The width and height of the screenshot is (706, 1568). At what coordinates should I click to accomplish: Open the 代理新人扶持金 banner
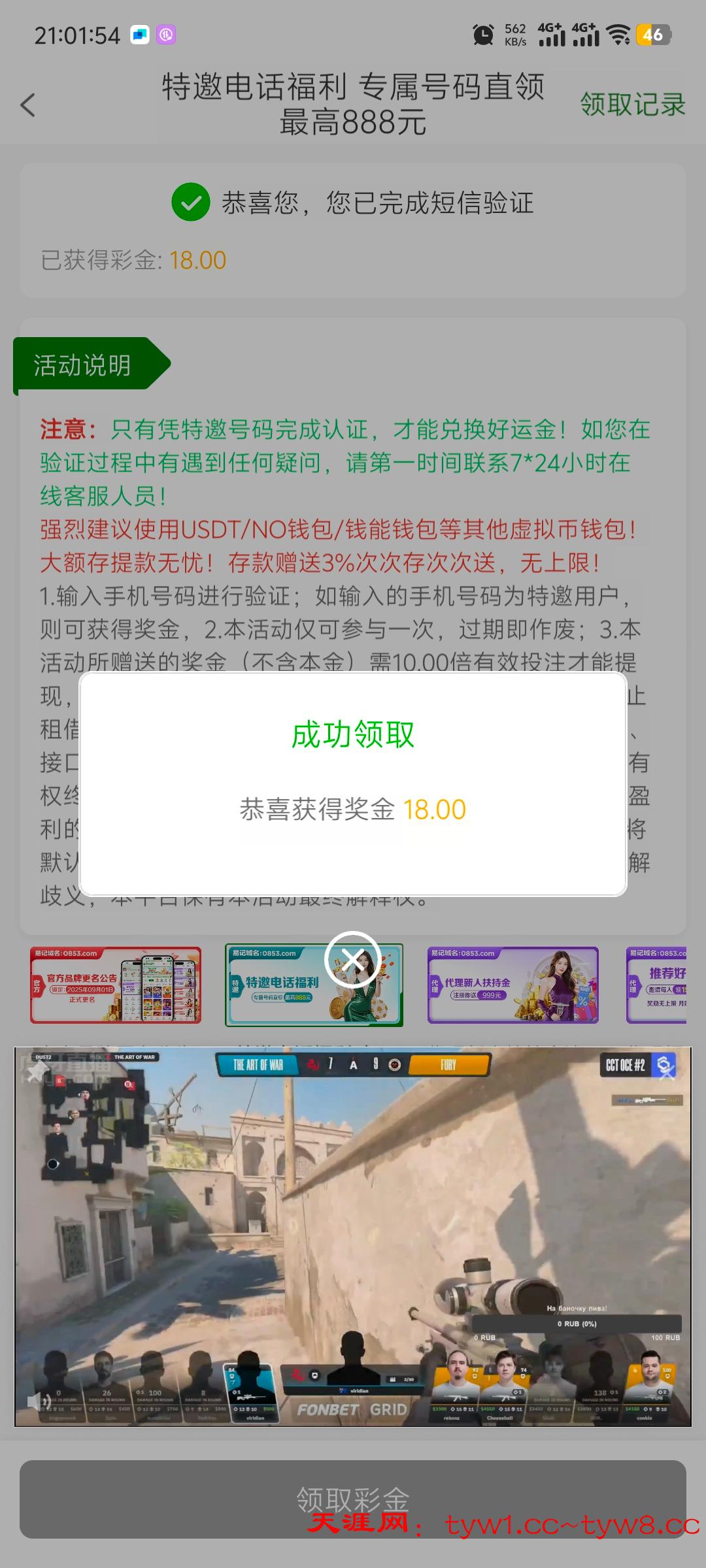pyautogui.click(x=513, y=985)
